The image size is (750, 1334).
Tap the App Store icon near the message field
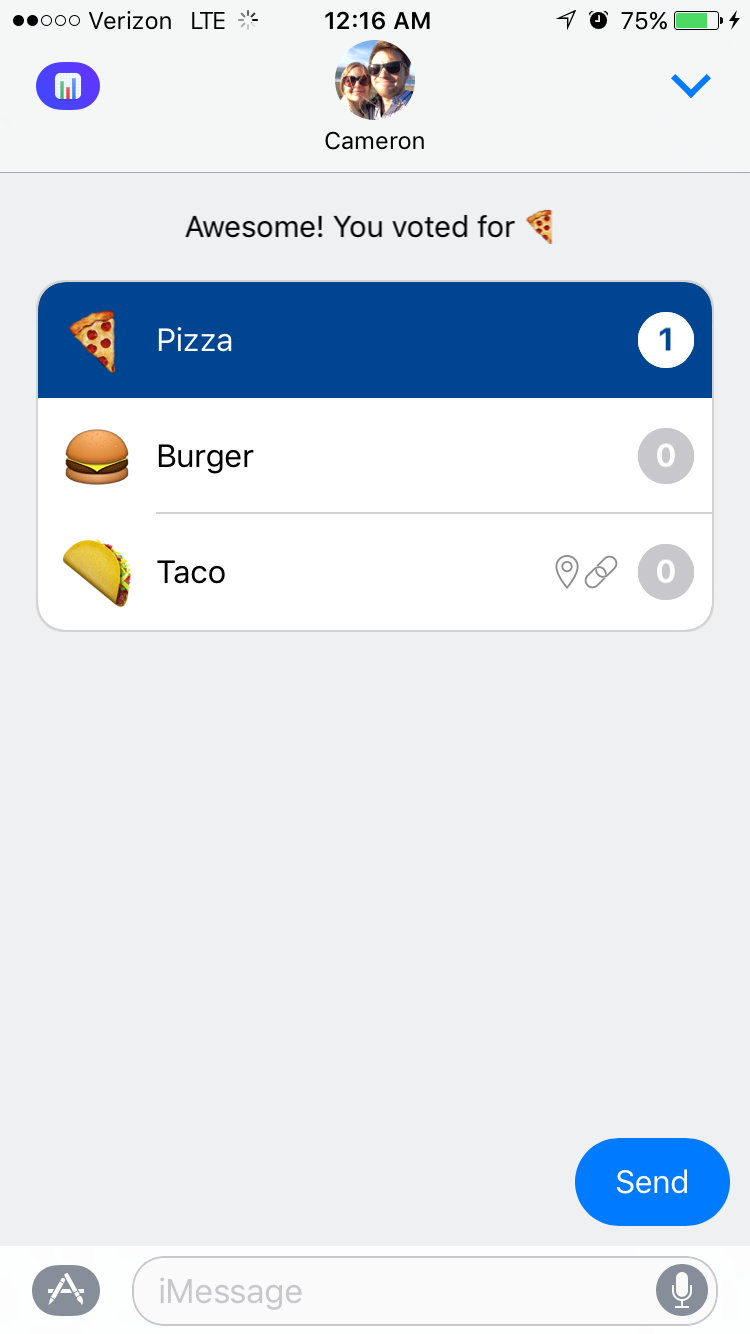pos(65,1290)
